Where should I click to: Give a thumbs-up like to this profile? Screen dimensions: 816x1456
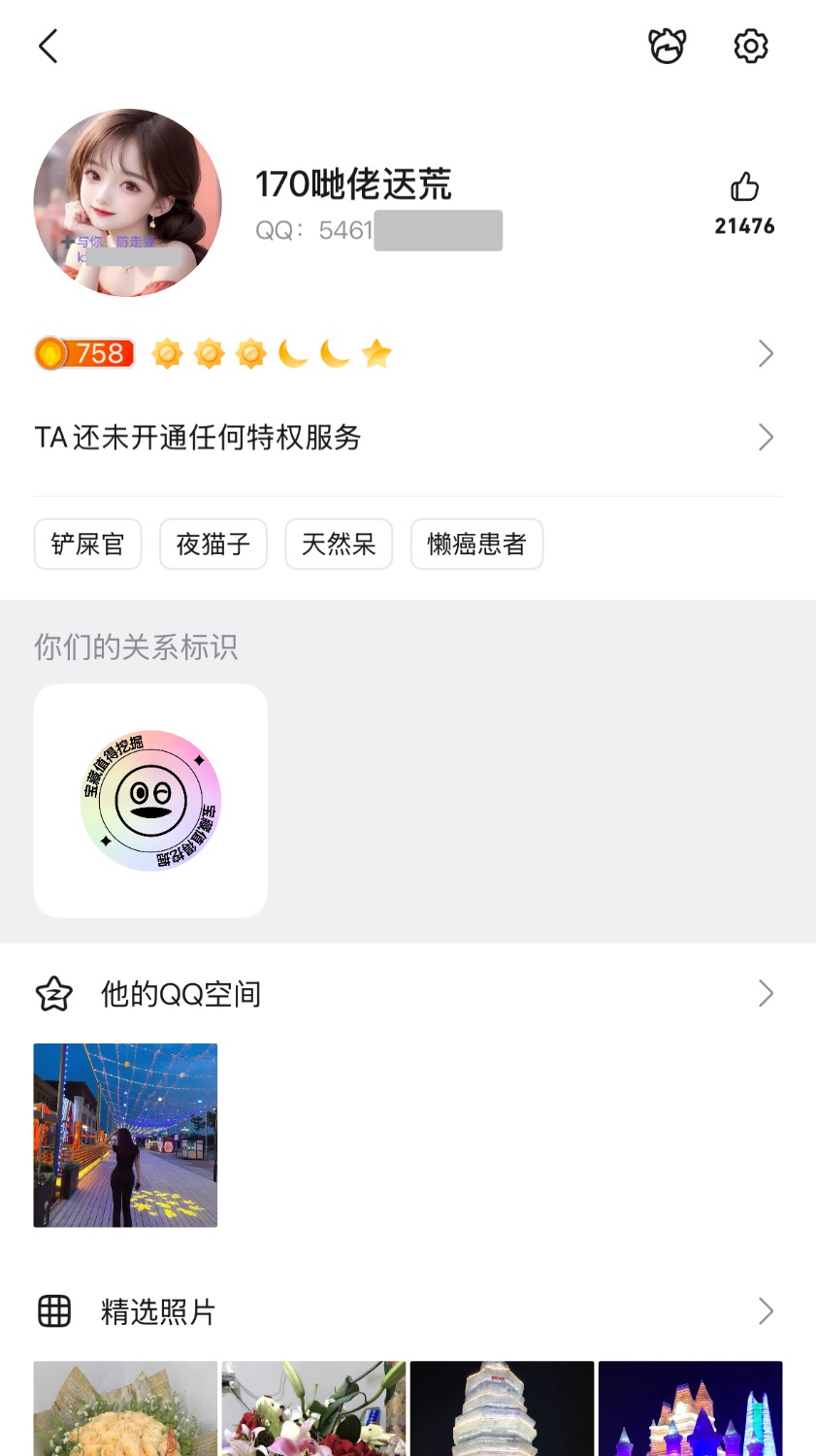tap(744, 187)
